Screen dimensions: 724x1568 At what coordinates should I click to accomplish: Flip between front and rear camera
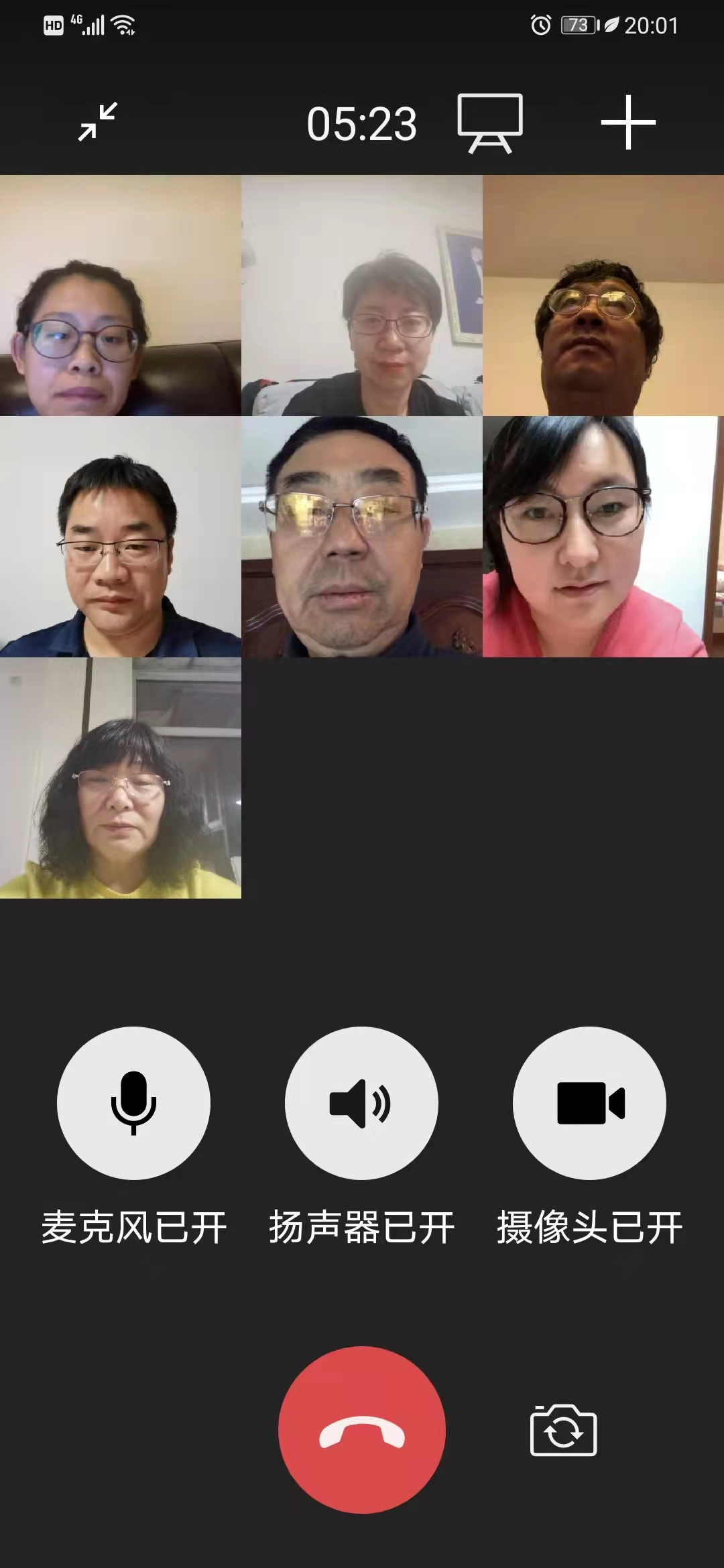pyautogui.click(x=563, y=1431)
